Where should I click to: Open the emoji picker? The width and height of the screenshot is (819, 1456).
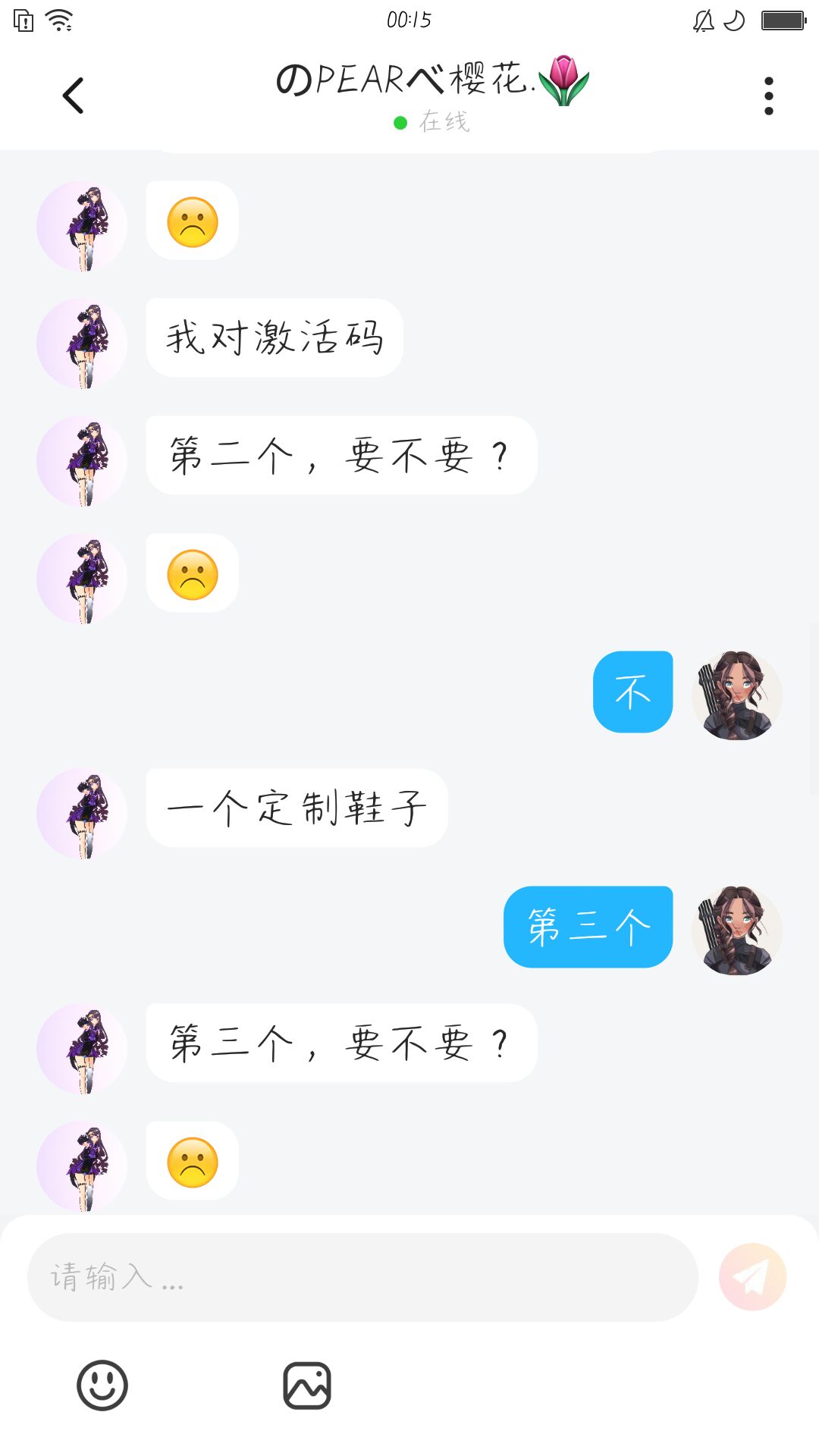(102, 1385)
